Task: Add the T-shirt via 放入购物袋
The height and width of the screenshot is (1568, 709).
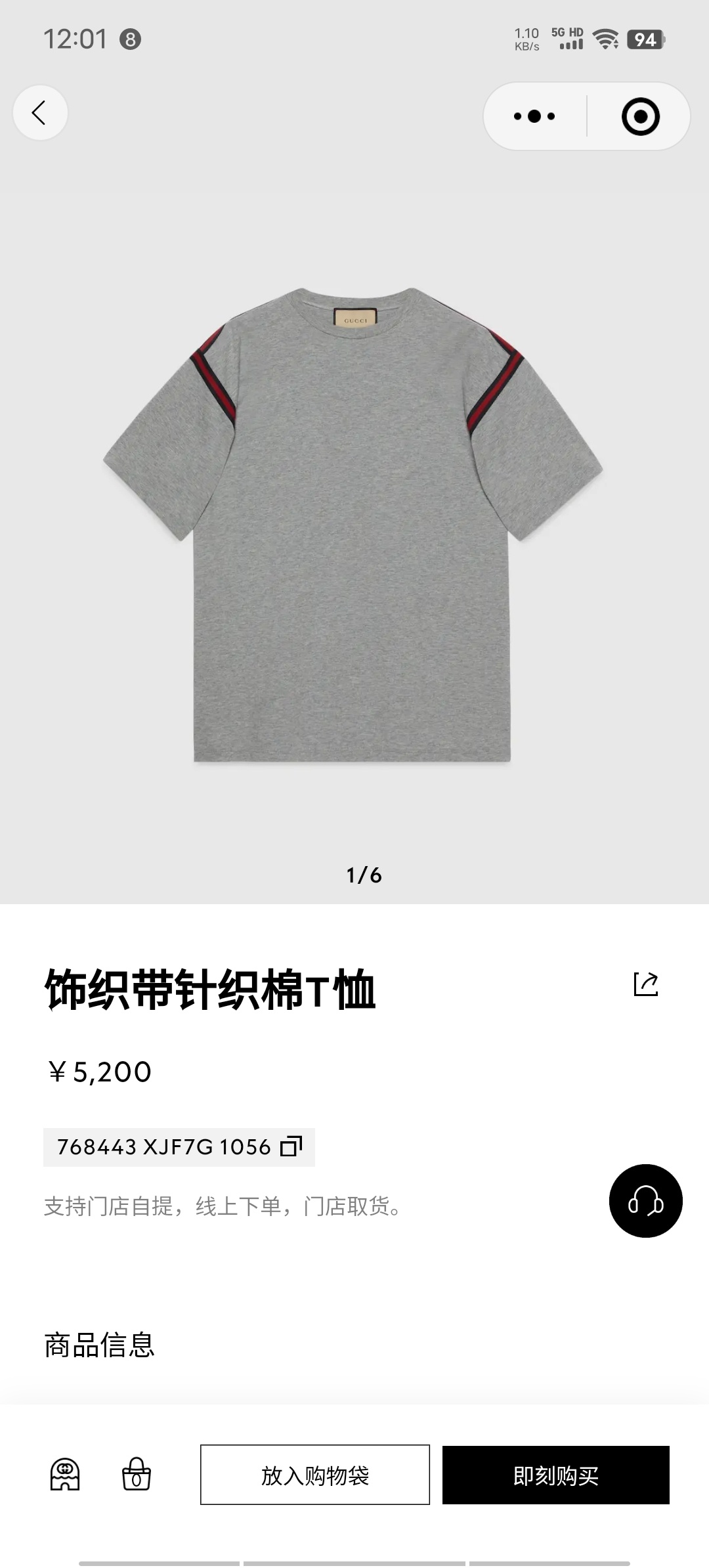Action: [315, 1475]
